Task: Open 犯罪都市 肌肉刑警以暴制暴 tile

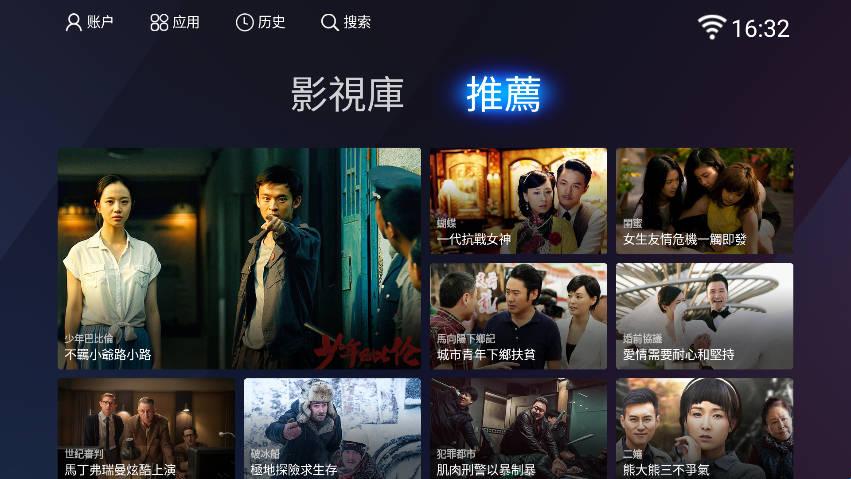Action: point(518,428)
